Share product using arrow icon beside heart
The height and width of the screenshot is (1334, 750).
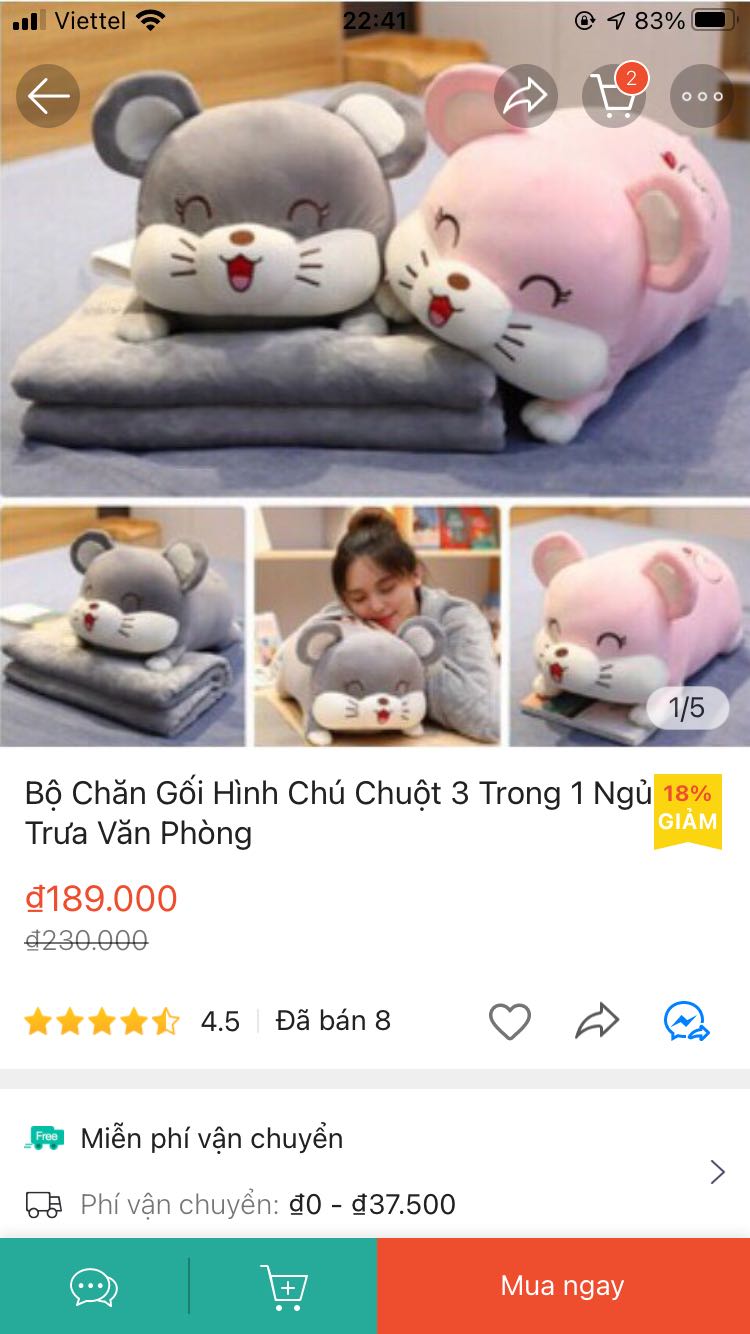coord(597,1021)
